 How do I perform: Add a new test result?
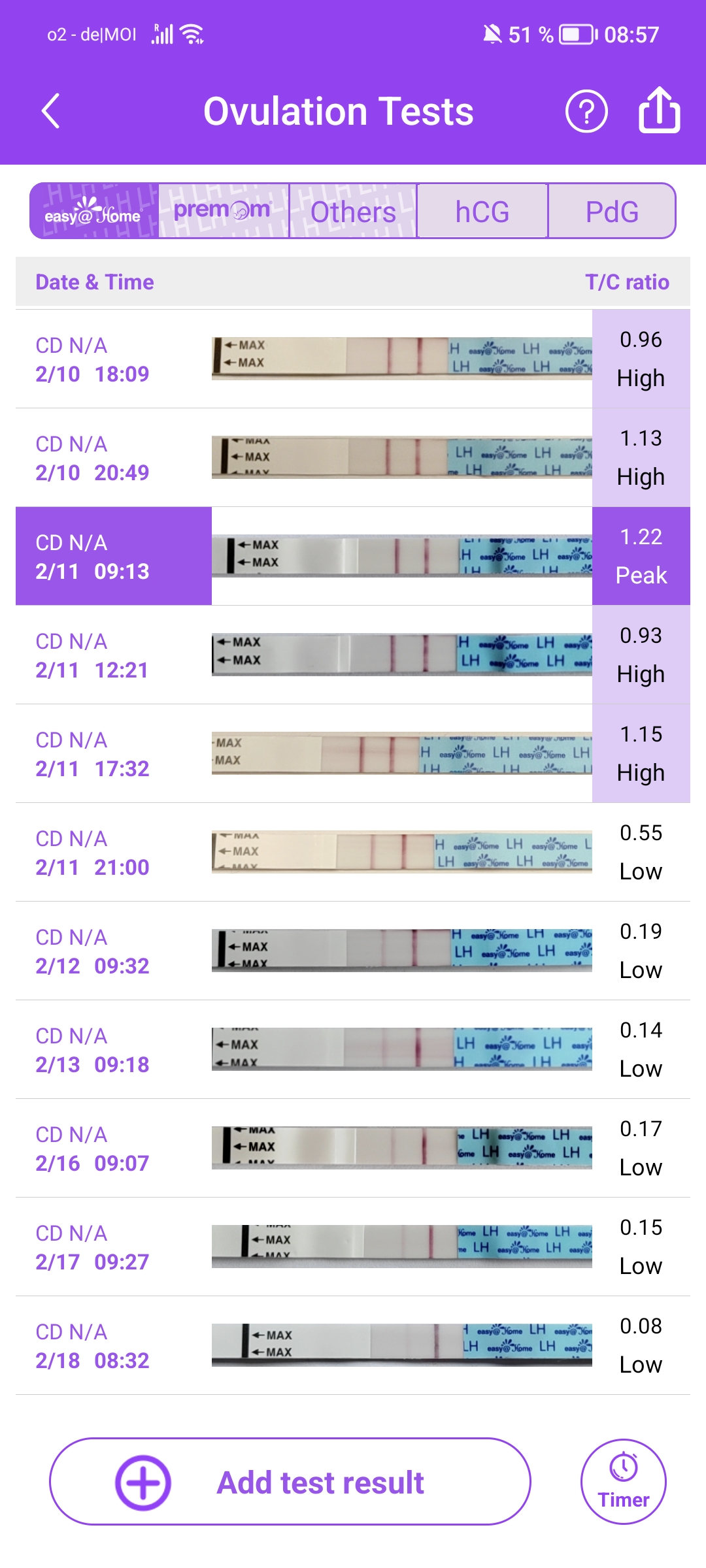tap(290, 1482)
